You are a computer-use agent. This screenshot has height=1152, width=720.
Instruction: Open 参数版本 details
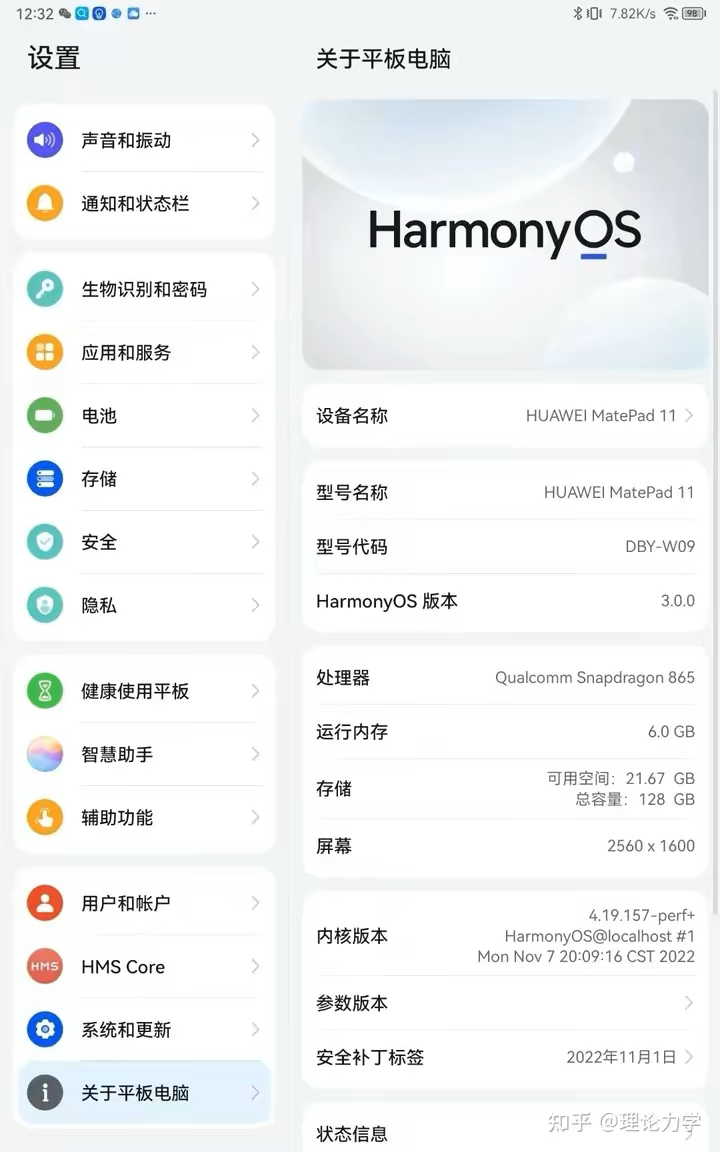(x=505, y=1003)
